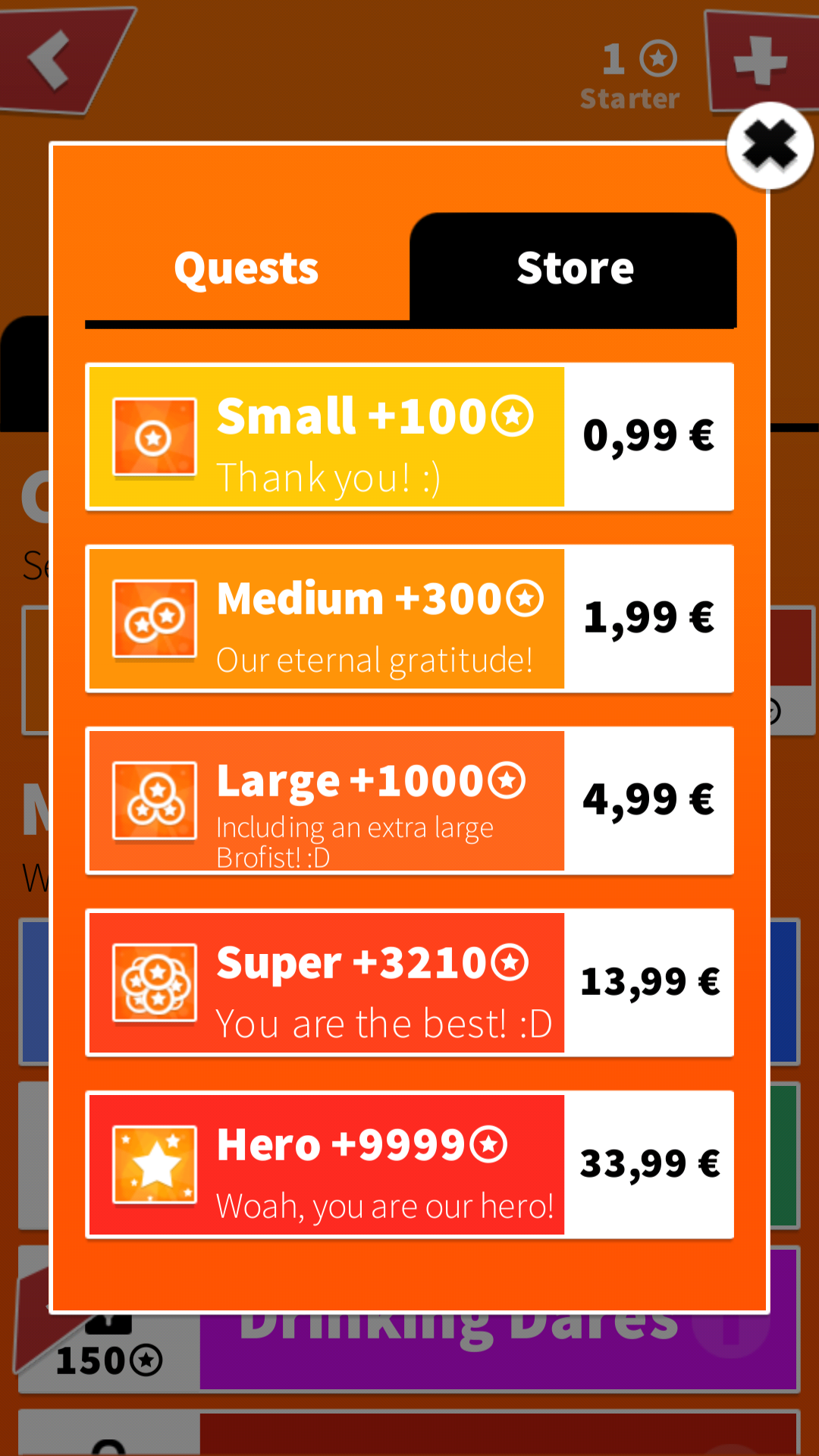Viewport: 819px width, 1456px height.
Task: Buy the Hero +9999 coin pack
Action: point(409,1165)
